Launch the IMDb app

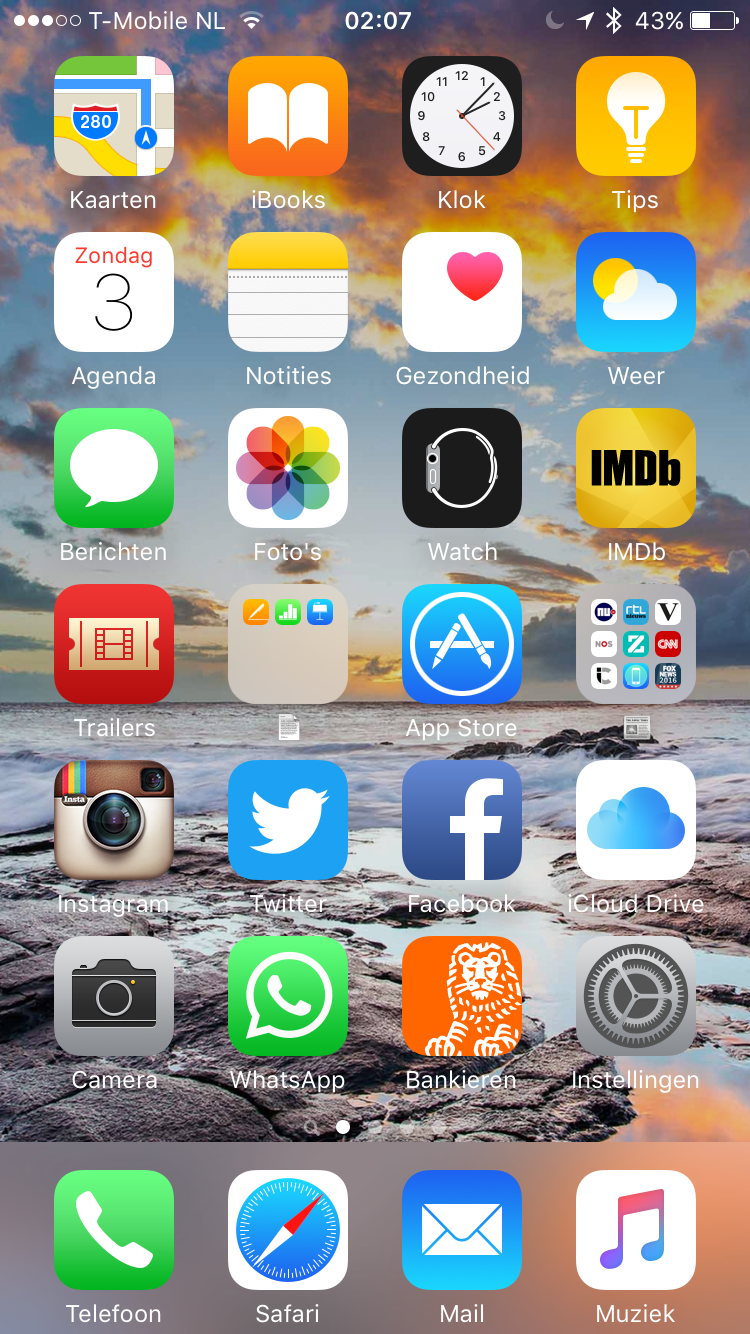click(636, 468)
